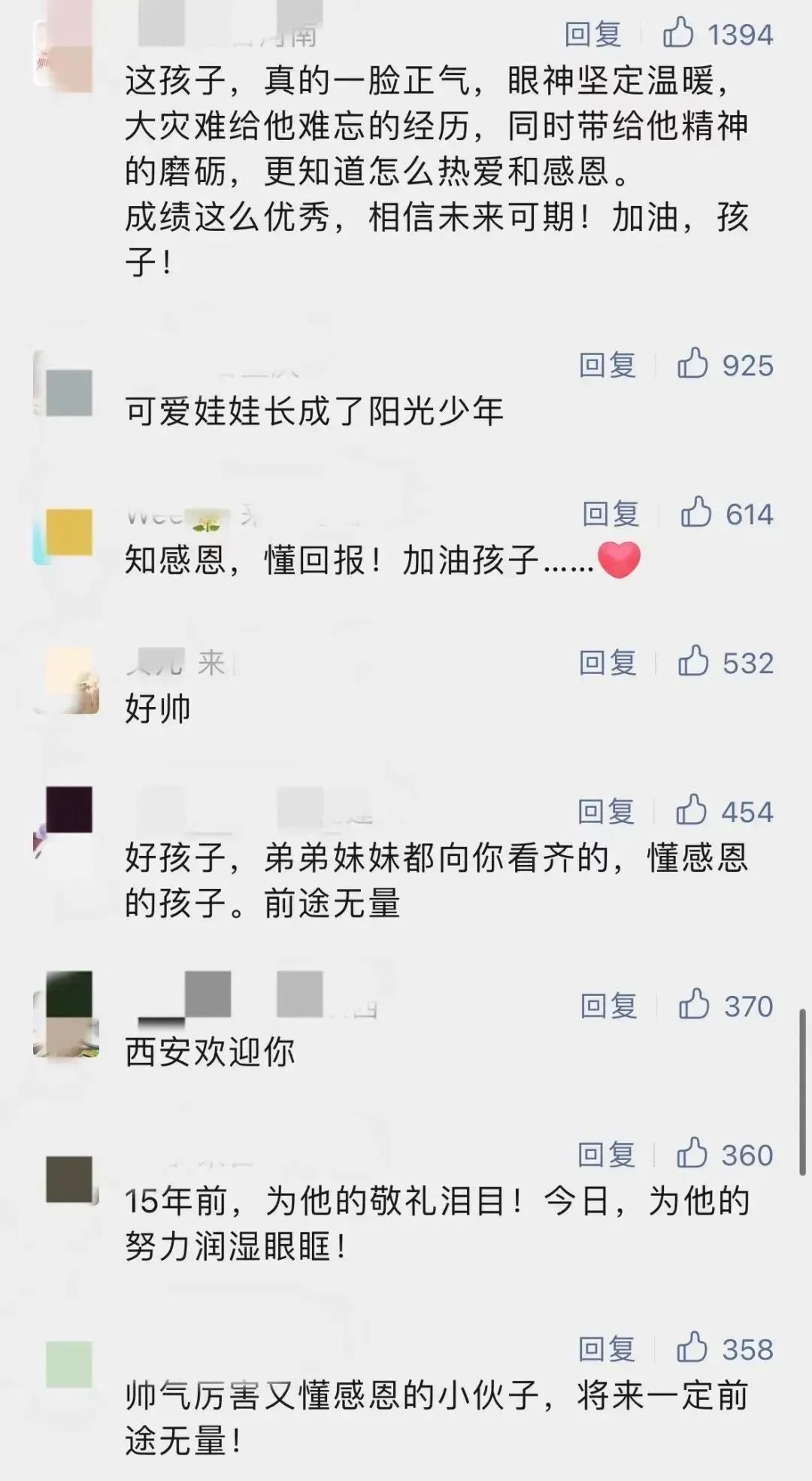Like the comment 可爱娃娃长成了阳光少年
812x1481 pixels.
692,365
